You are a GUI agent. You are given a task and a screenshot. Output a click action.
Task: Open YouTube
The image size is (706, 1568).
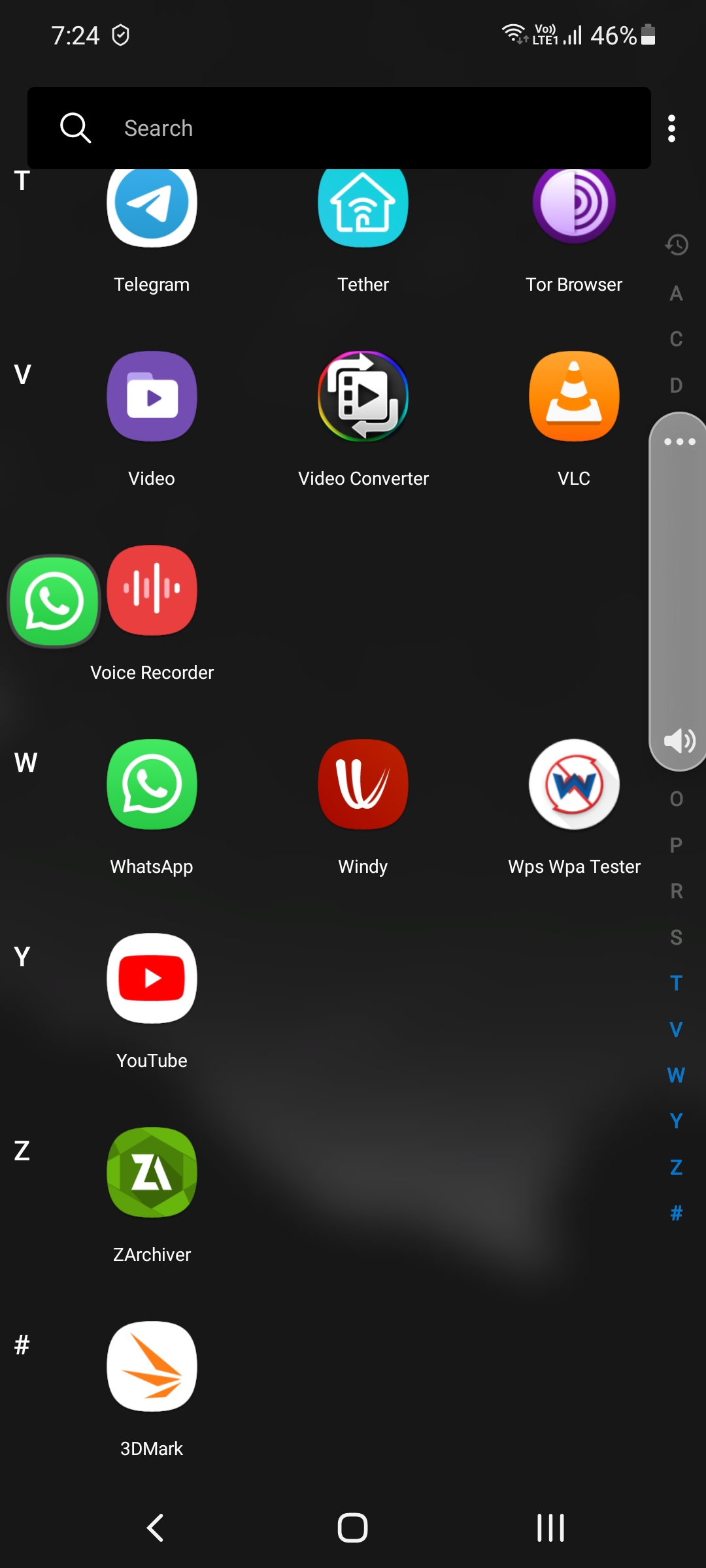point(152,978)
